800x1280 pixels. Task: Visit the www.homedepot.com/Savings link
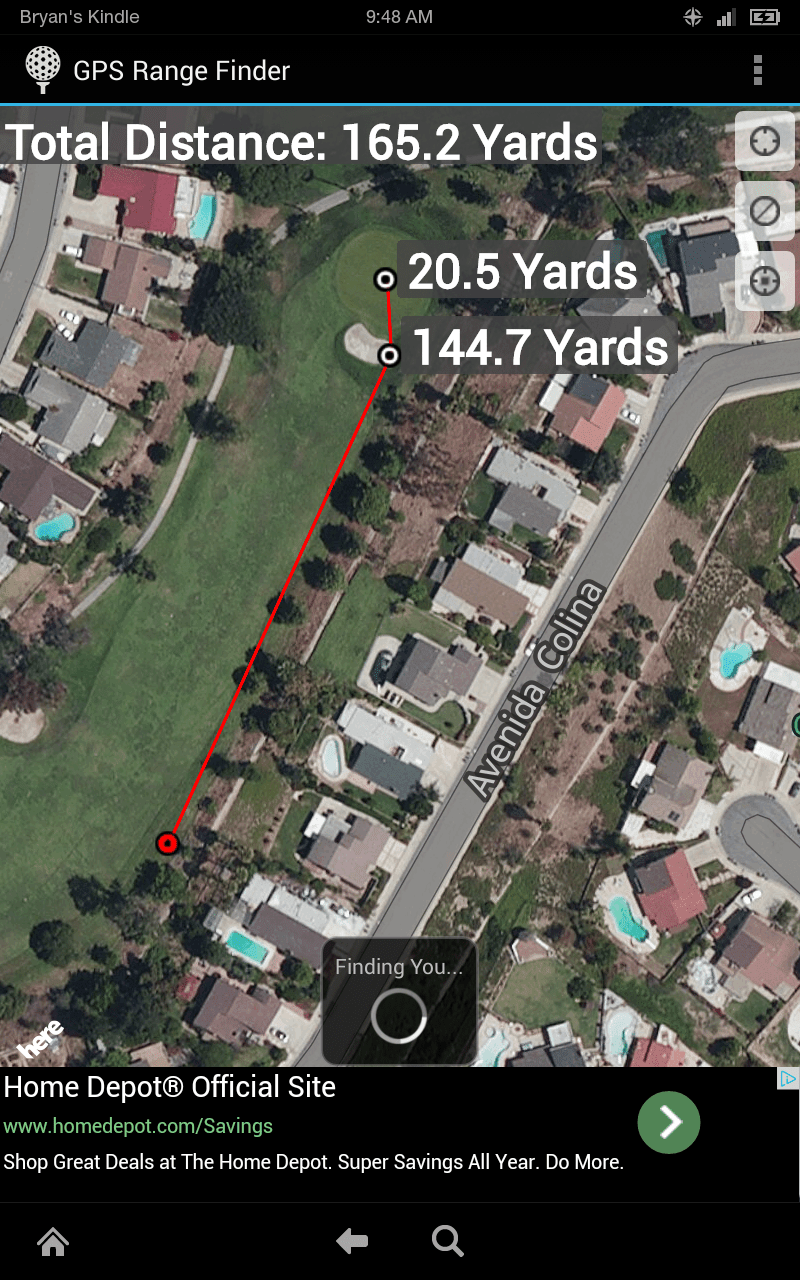tap(138, 1126)
